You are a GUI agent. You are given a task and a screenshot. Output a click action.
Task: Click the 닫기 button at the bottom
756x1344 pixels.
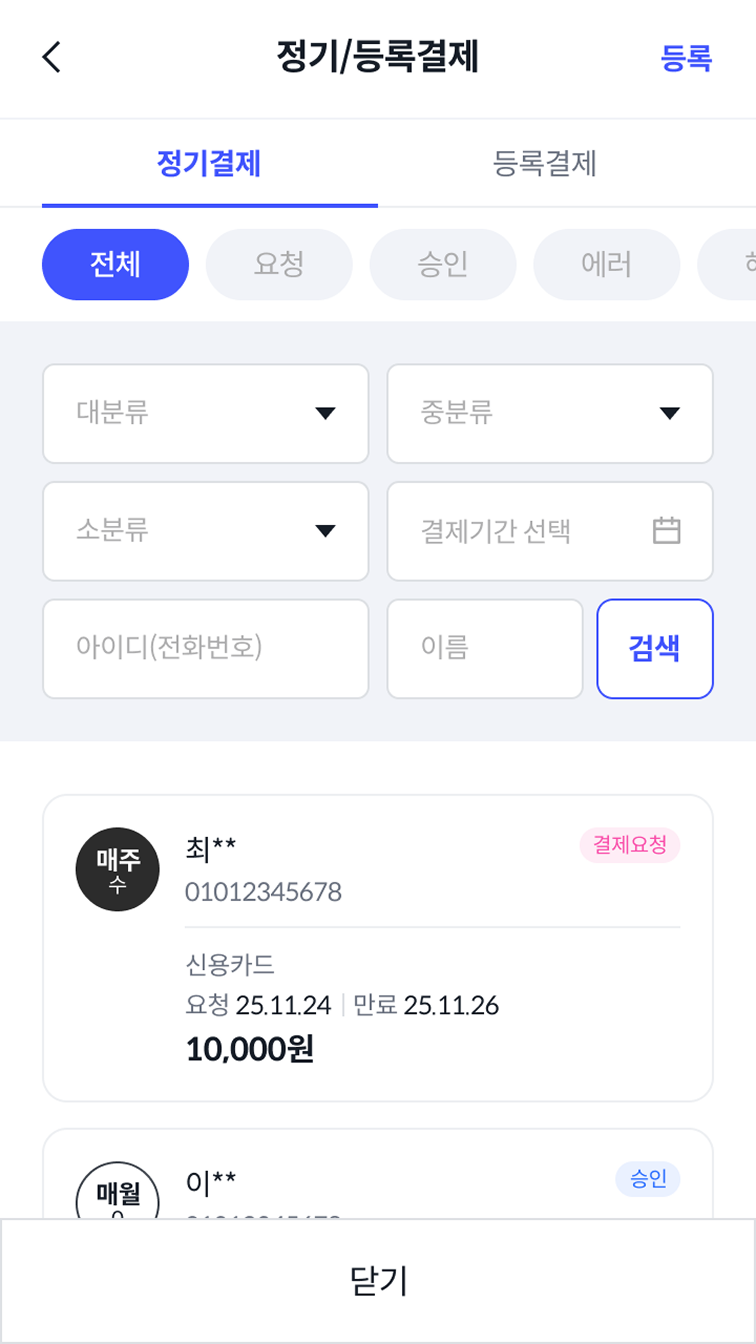point(378,1276)
